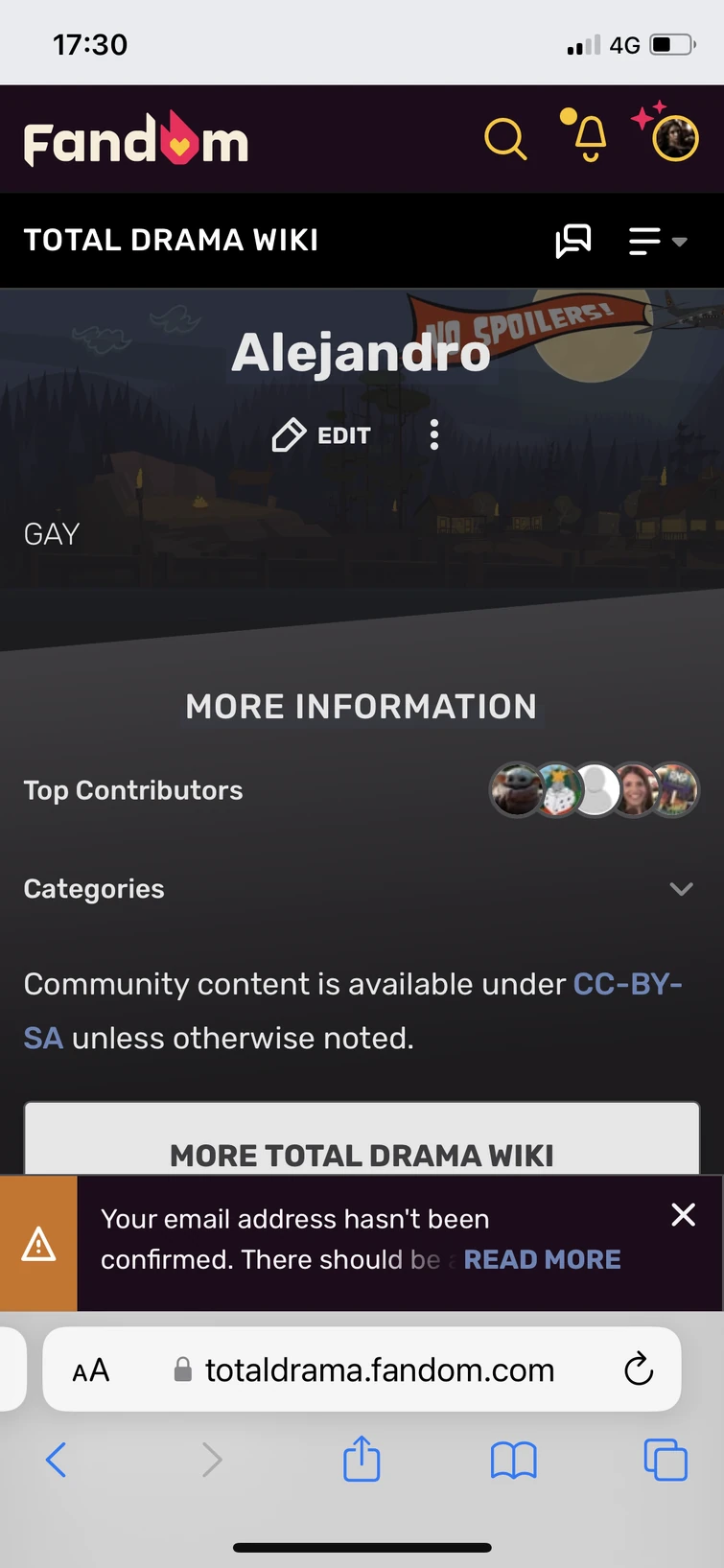This screenshot has width=724, height=1568.
Task: Open the Total Drama Wiki title
Action: pos(171,241)
